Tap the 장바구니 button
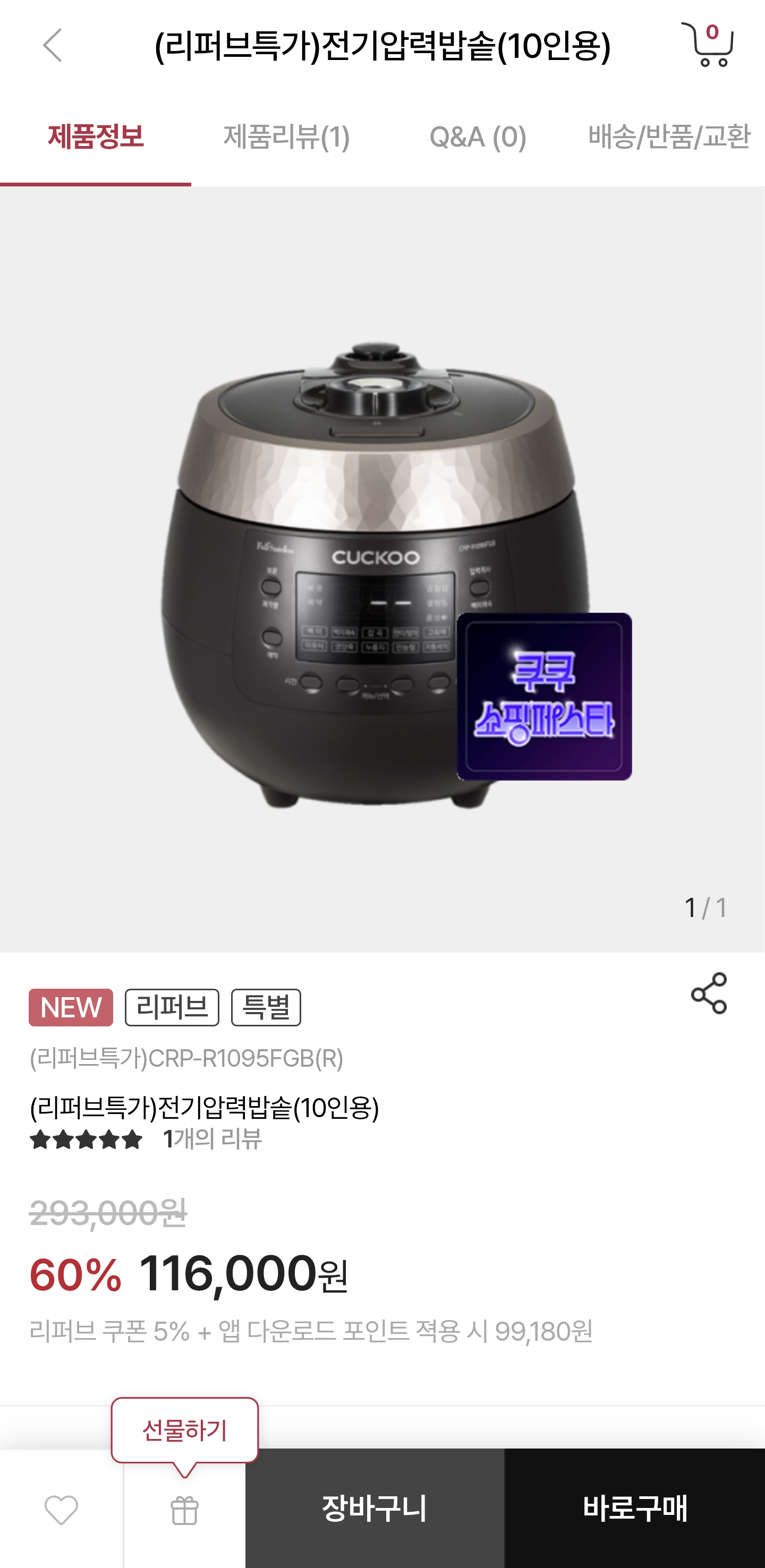The height and width of the screenshot is (1568, 765). [375, 1509]
